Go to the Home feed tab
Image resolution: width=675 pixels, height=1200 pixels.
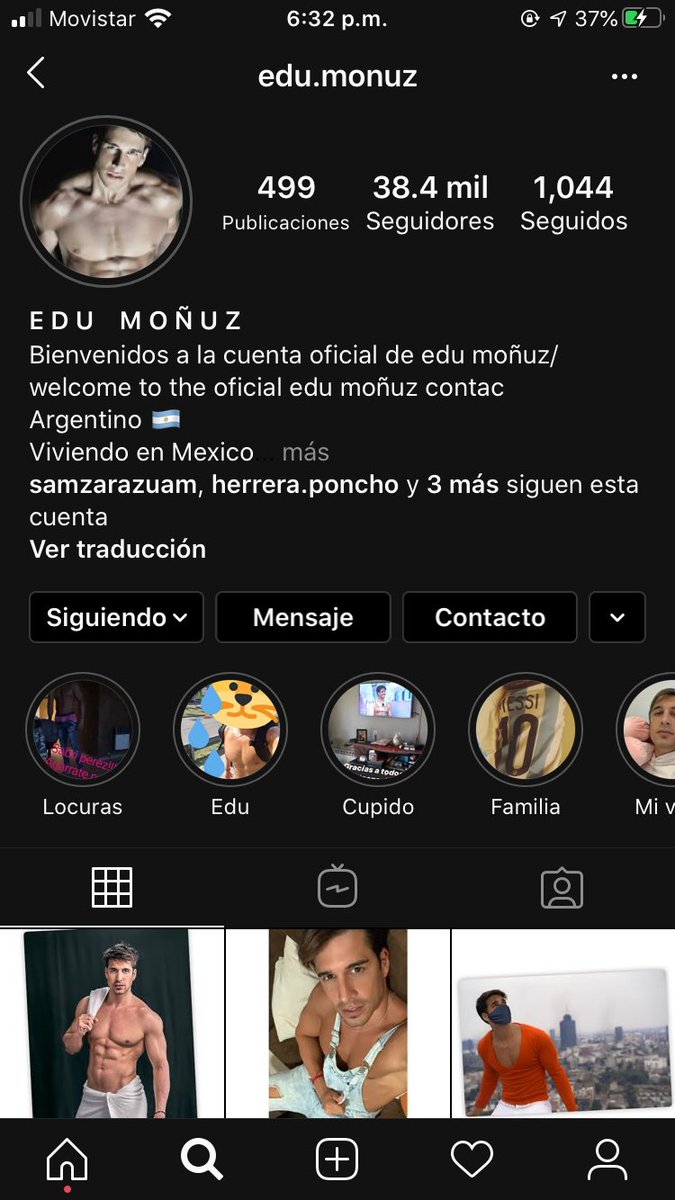click(67, 1160)
